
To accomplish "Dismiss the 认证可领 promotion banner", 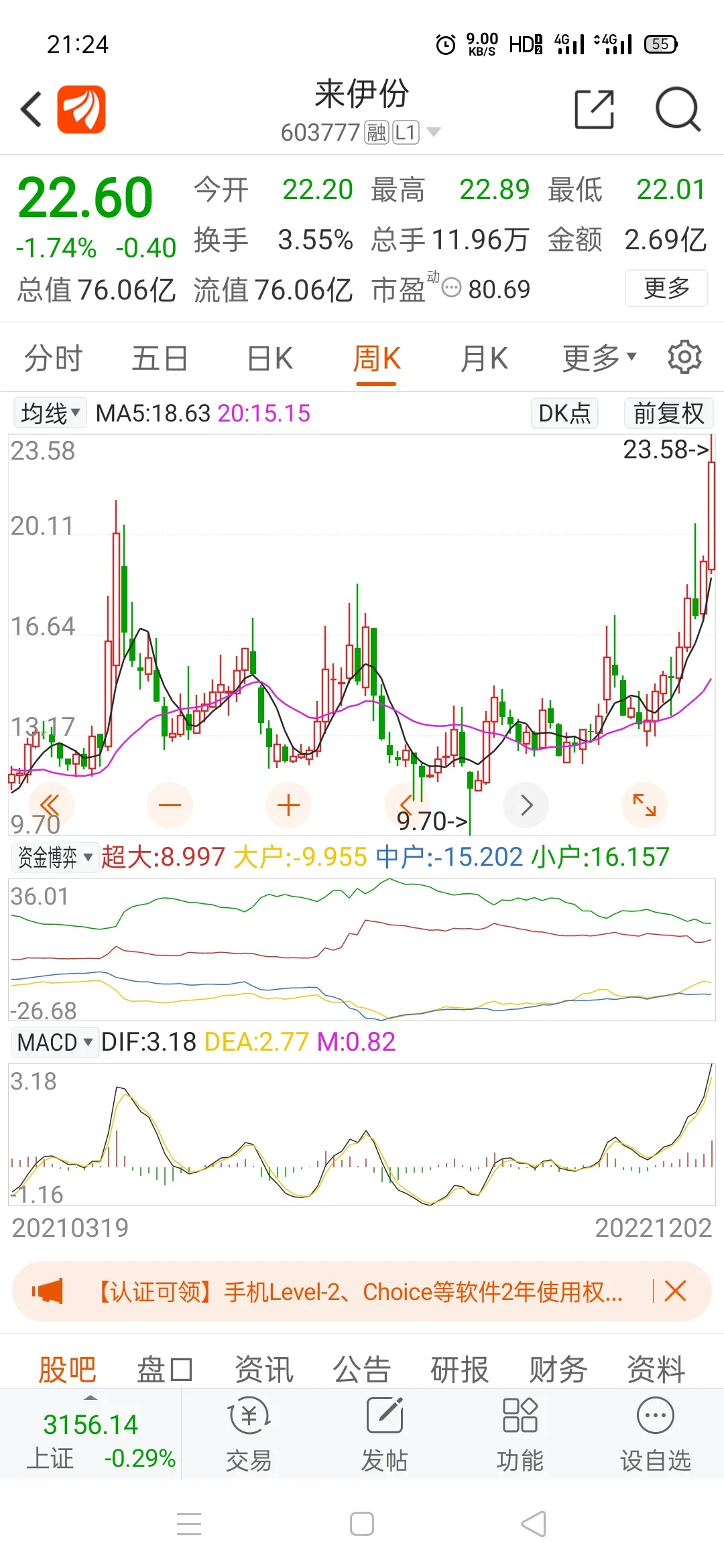I will pos(675,1291).
